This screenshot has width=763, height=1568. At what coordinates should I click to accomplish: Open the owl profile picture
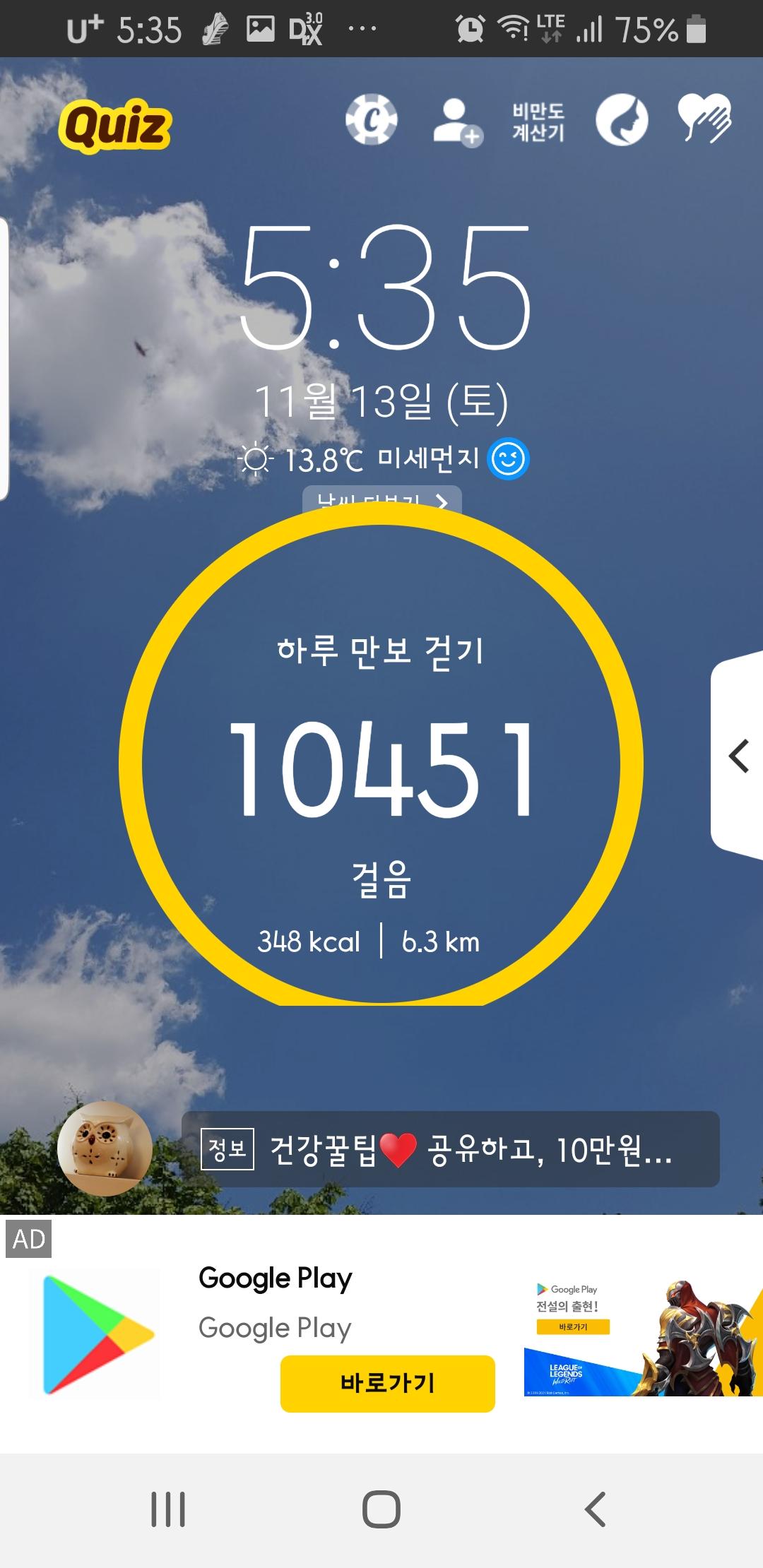point(105,1148)
